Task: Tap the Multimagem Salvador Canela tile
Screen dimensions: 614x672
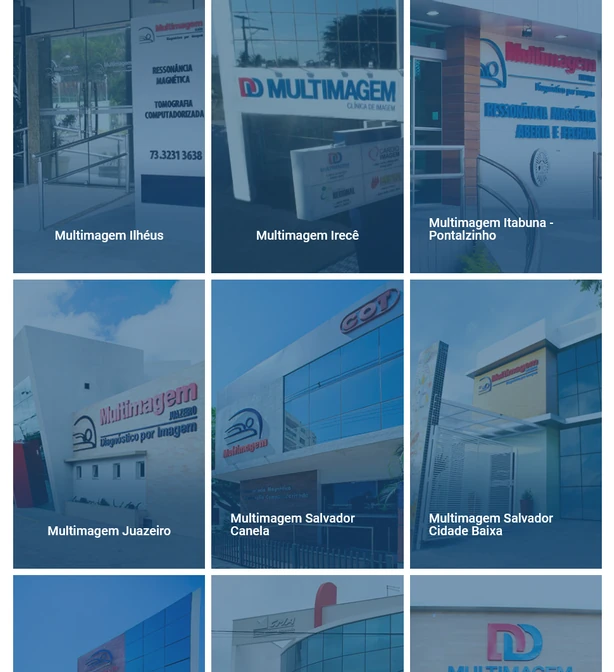Action: point(307,424)
